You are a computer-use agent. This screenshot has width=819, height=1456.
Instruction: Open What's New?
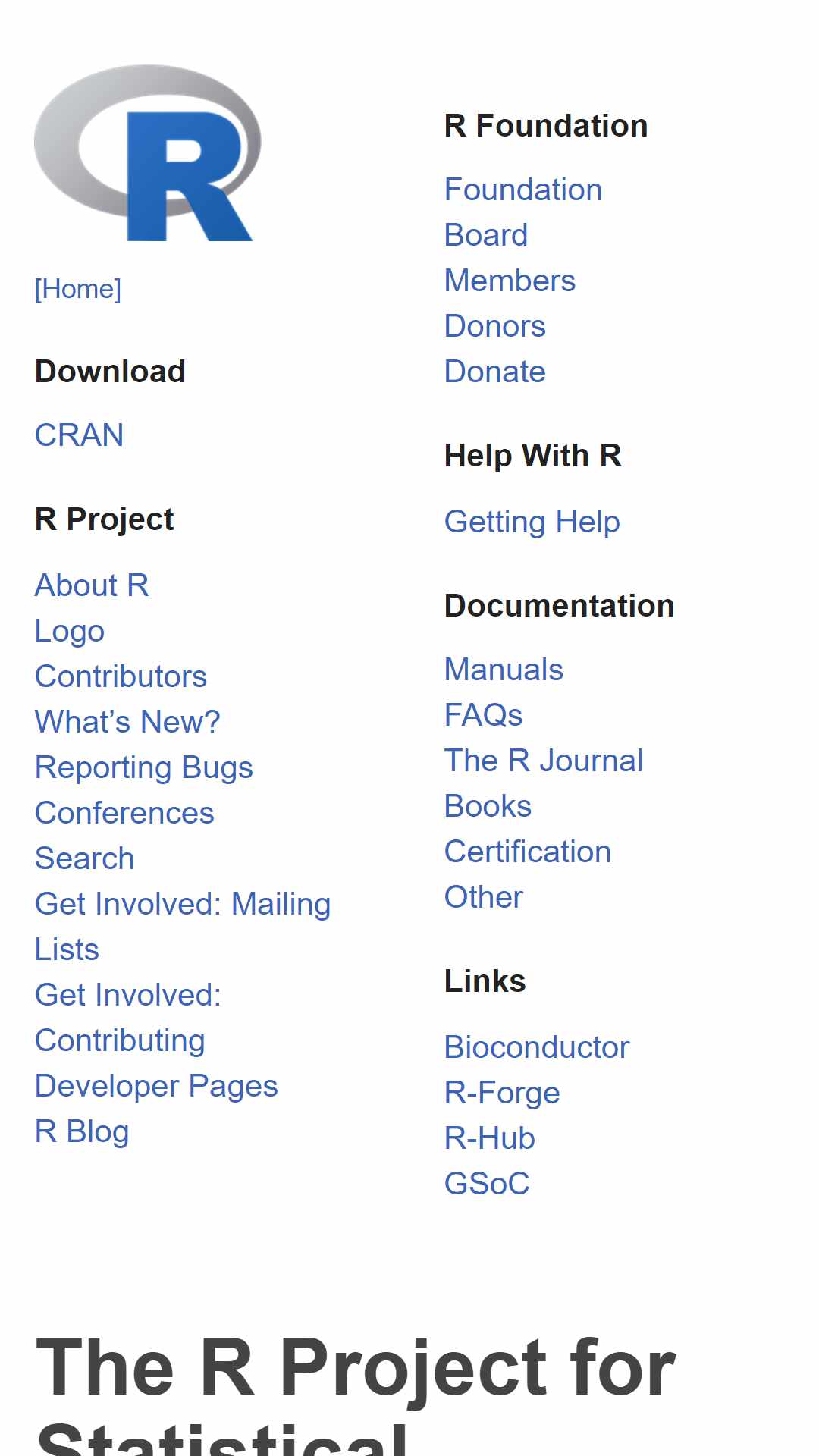tap(127, 722)
